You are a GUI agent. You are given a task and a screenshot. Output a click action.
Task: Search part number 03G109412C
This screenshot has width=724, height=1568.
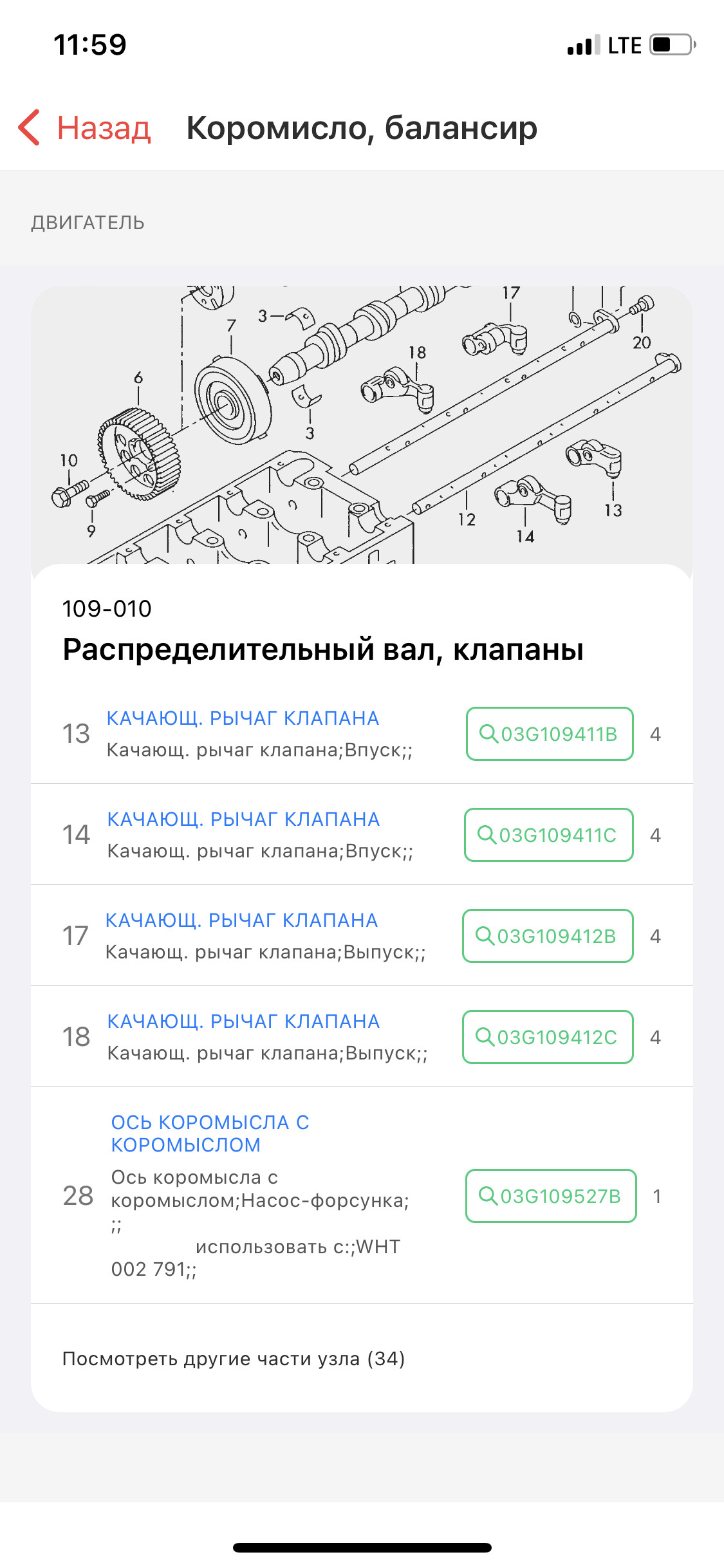[548, 1037]
